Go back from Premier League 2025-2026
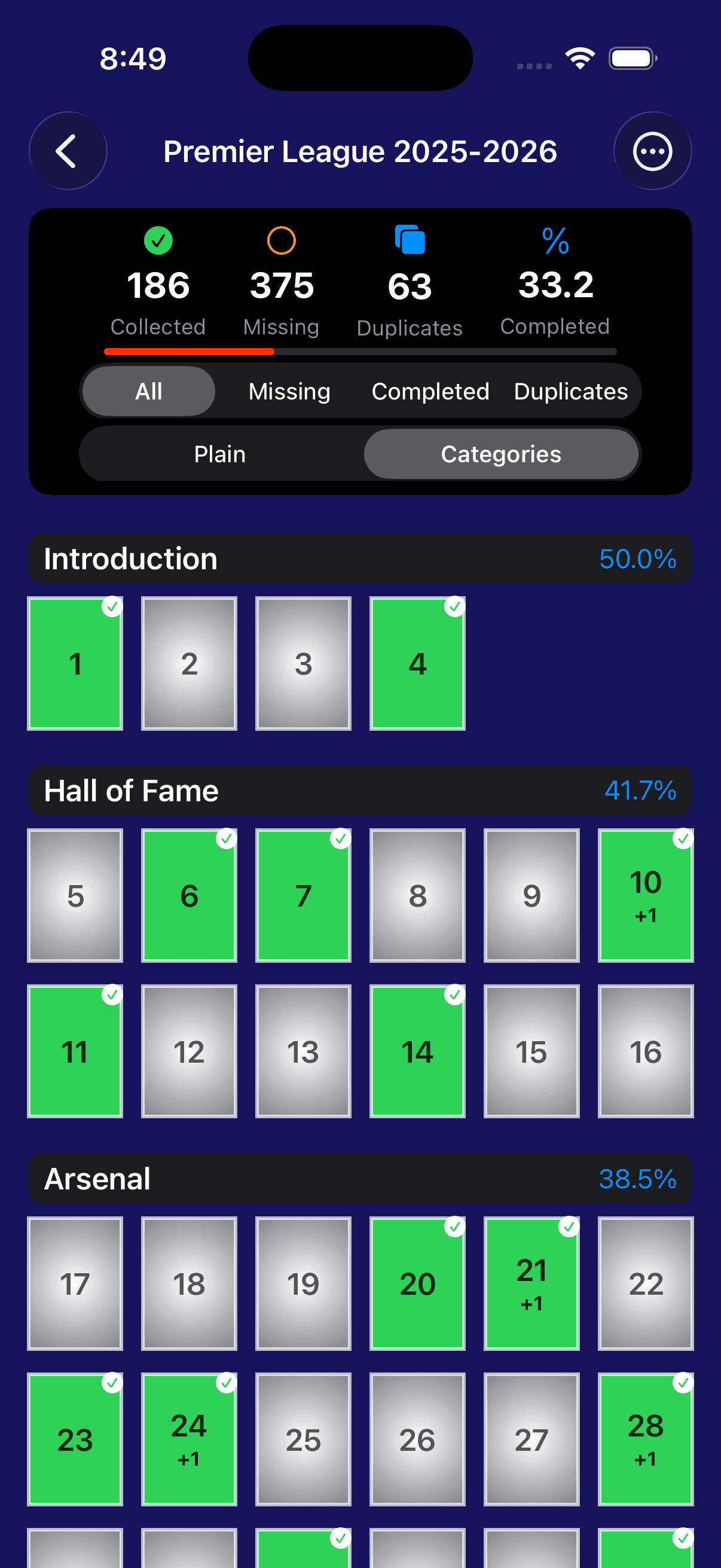Screen dimensions: 721x1568 tap(68, 151)
